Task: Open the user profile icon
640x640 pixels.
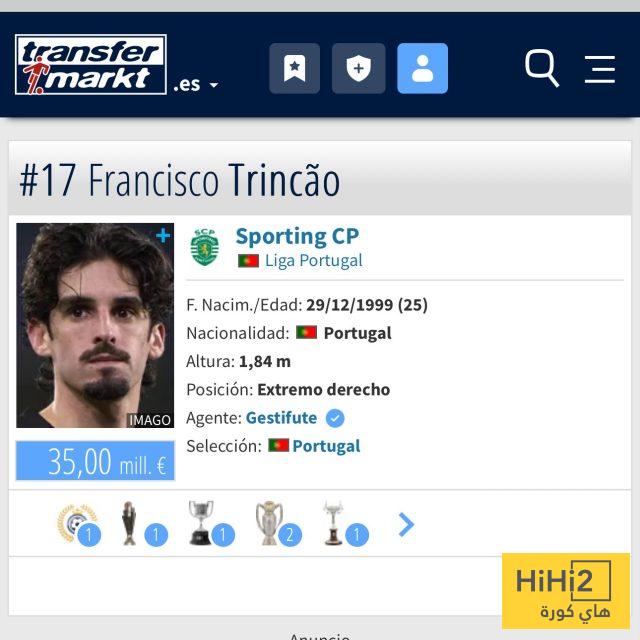Action: point(422,69)
